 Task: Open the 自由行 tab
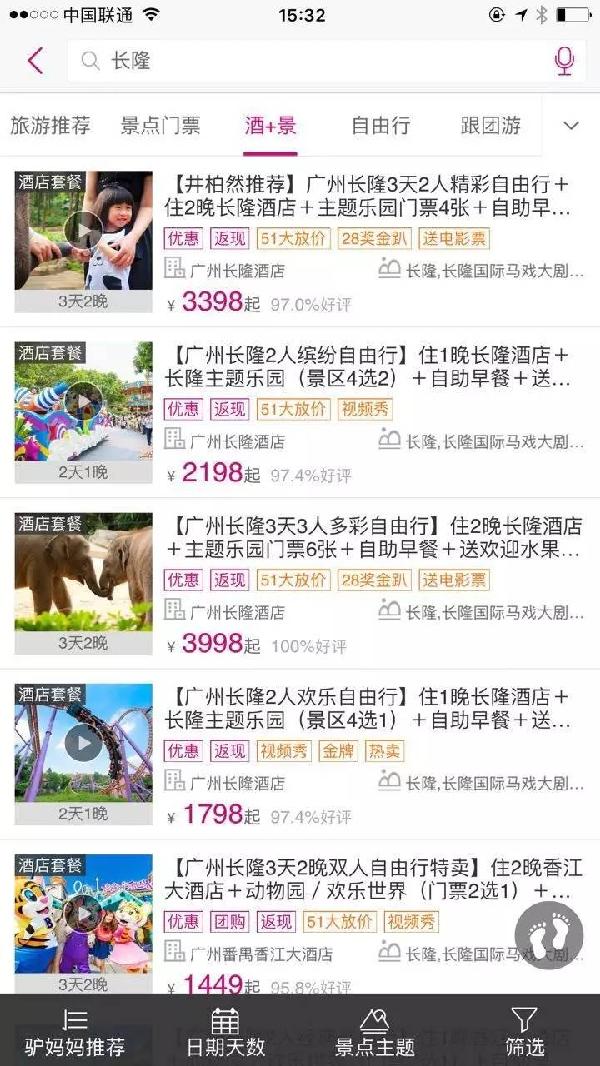coord(380,126)
